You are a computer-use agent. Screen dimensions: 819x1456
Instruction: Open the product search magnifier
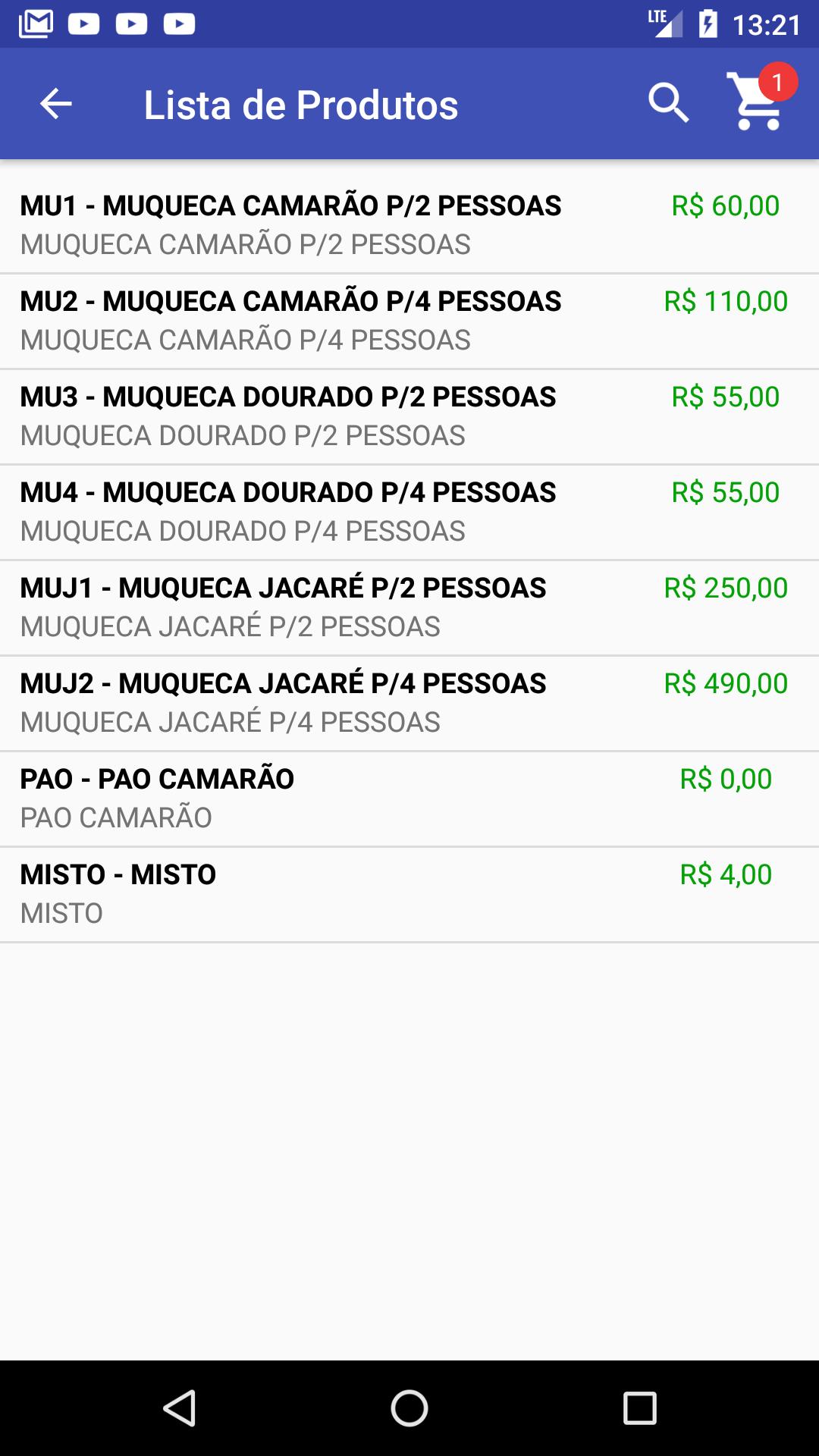pos(668,104)
